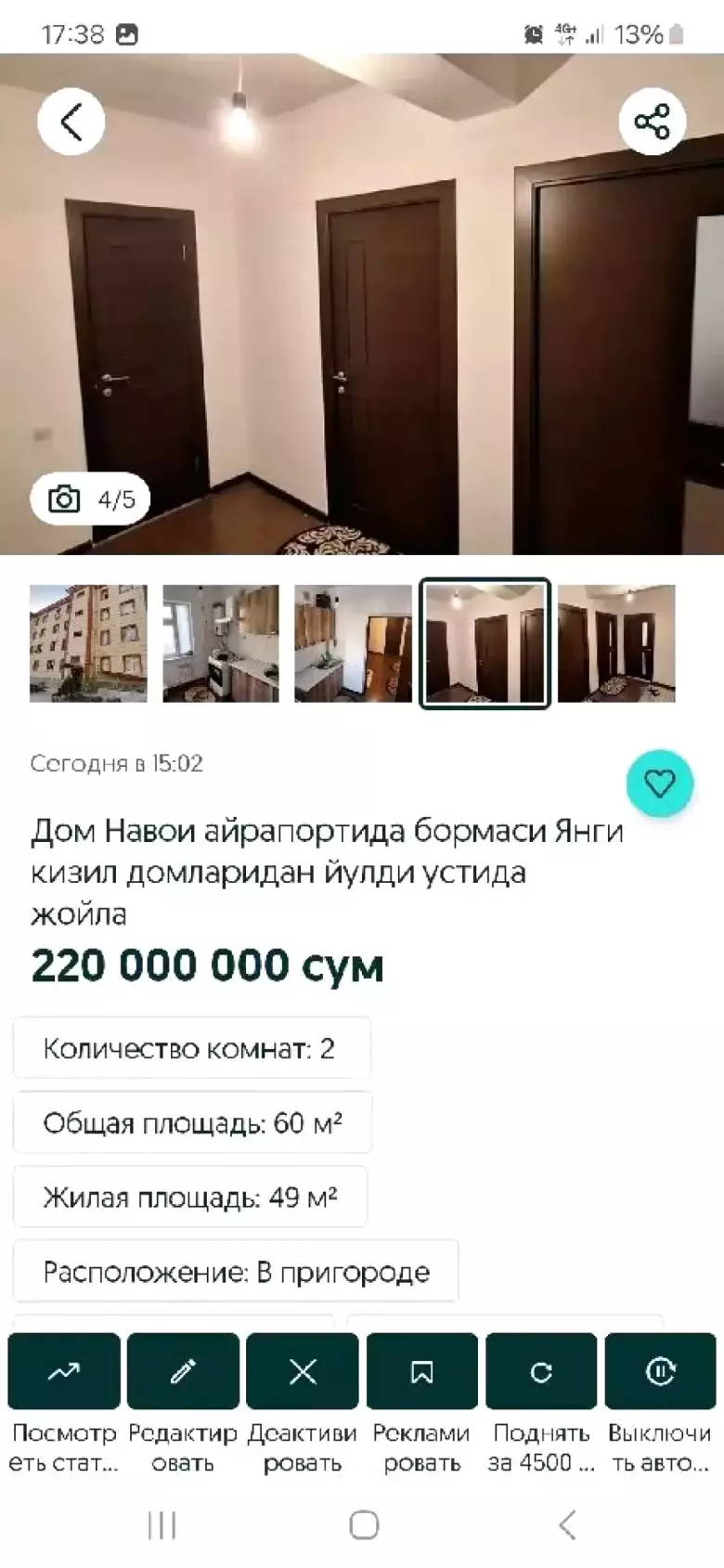Edit this listing
The image size is (724, 1568).
pyautogui.click(x=183, y=1371)
